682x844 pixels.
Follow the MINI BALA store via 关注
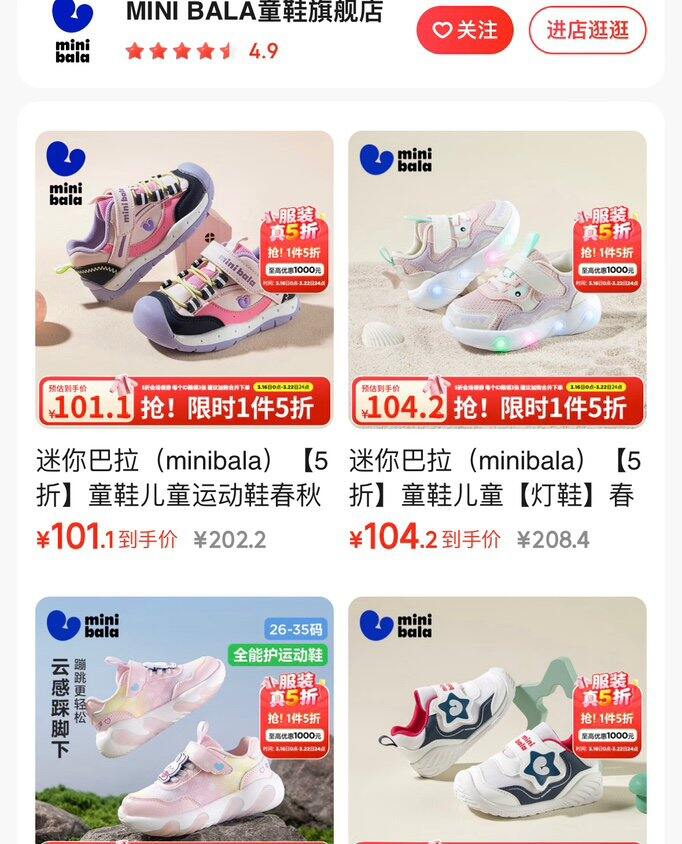465,30
